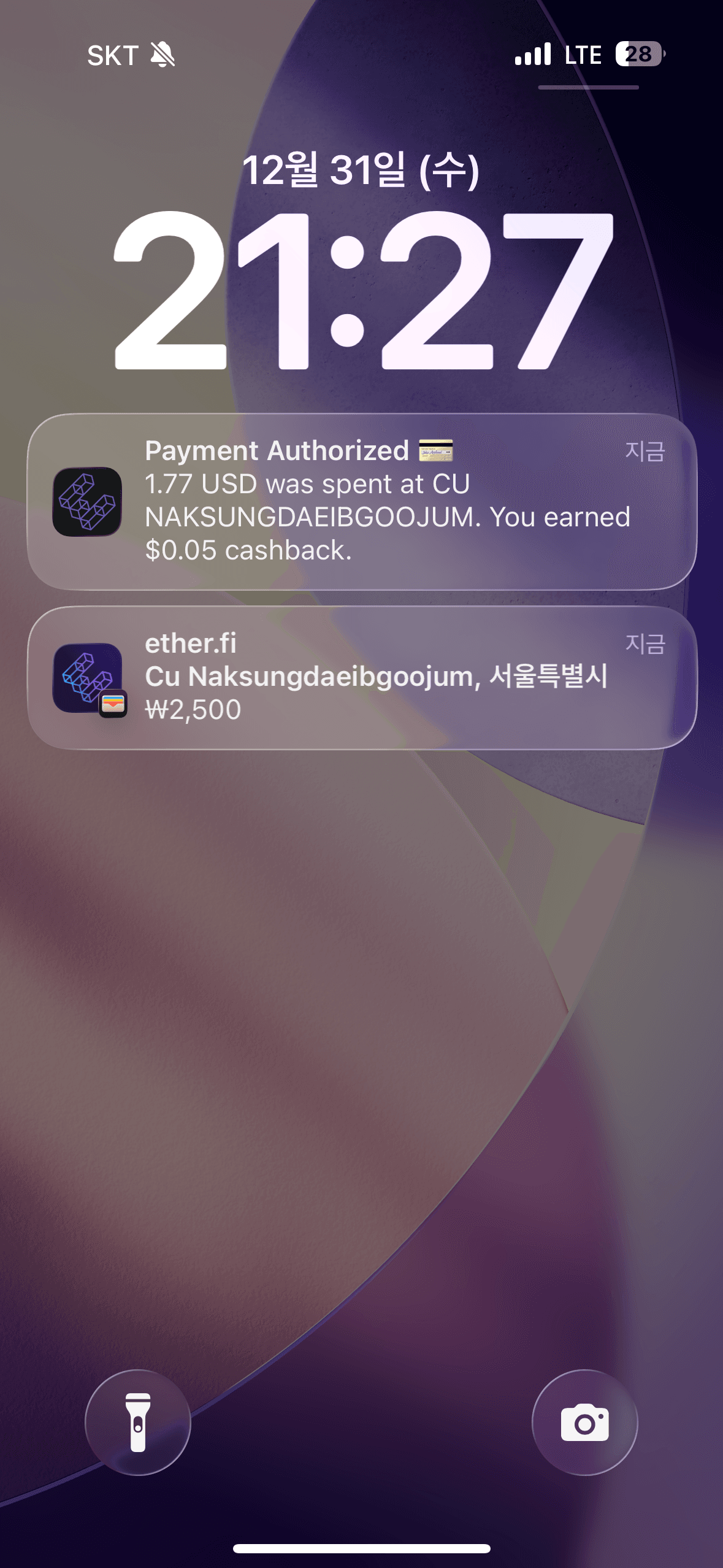This screenshot has height=1568, width=723.
Task: Tap the clock showing 21:27
Action: 362,288
